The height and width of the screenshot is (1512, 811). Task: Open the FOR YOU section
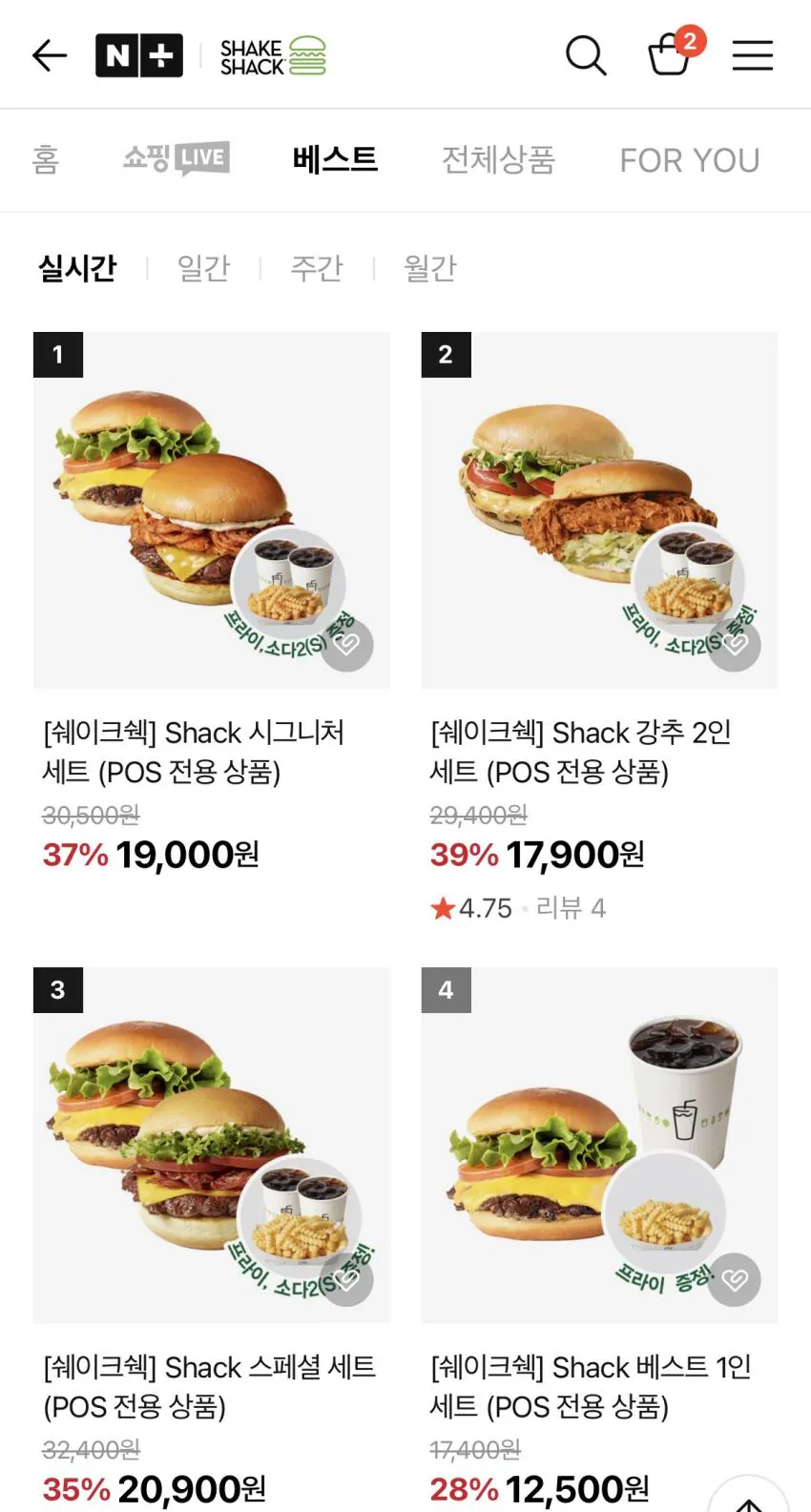[x=689, y=160]
